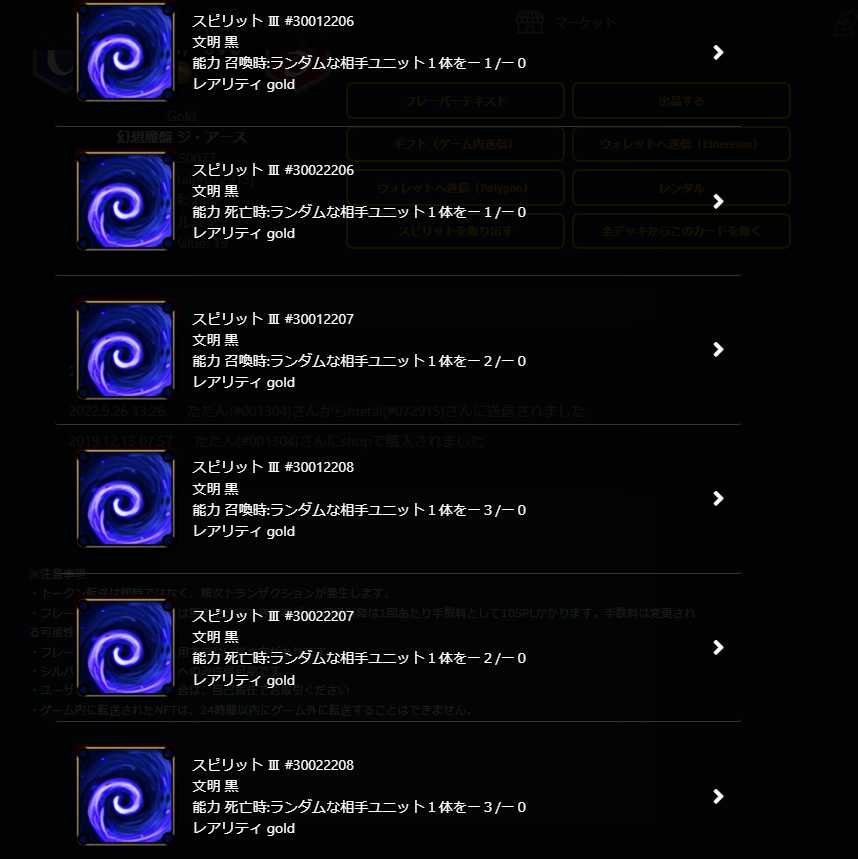This screenshot has width=858, height=859.
Task: Expand the row for スピリット III #30012208
Action: click(718, 498)
